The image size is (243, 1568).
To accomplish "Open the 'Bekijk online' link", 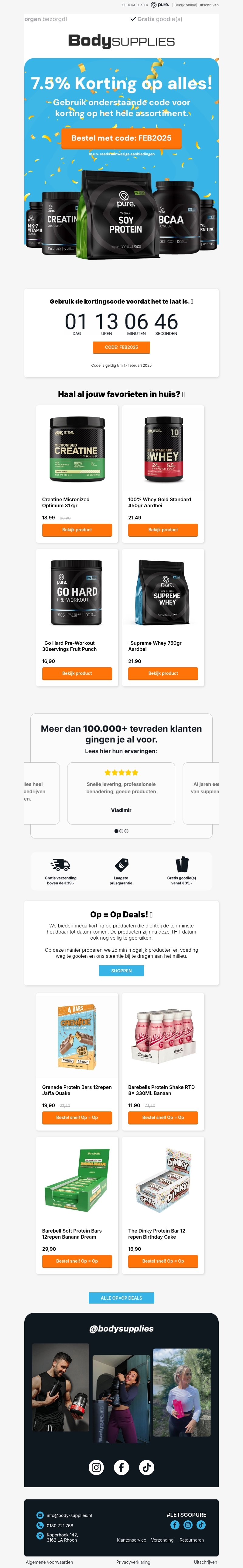I will click(185, 5).
